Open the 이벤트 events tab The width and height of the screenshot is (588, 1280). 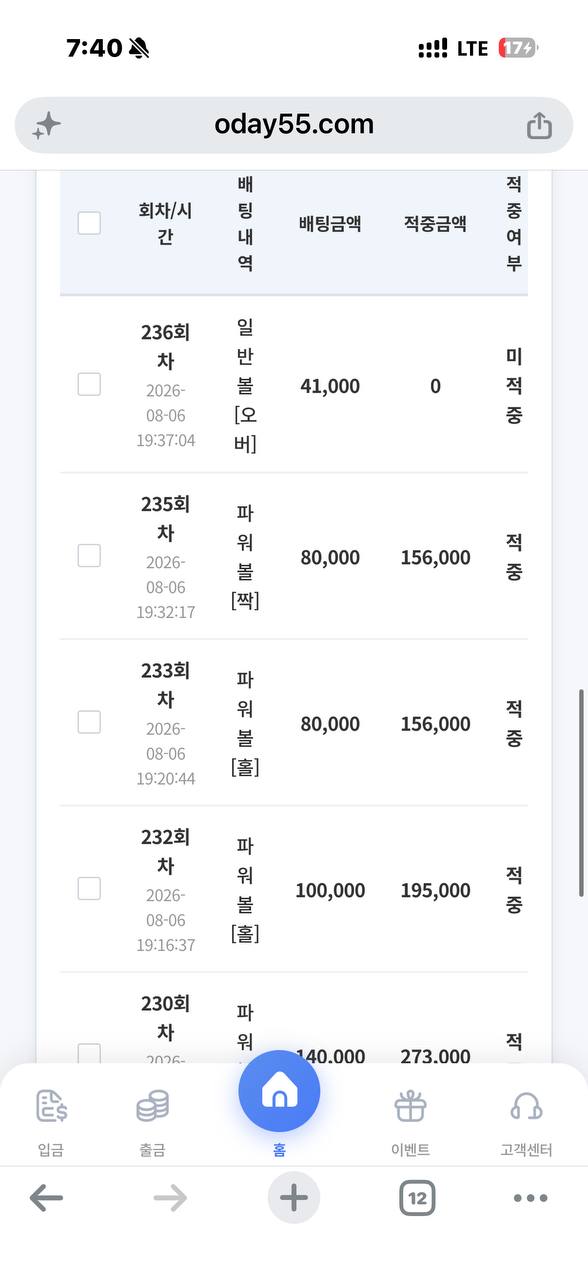(410, 1122)
